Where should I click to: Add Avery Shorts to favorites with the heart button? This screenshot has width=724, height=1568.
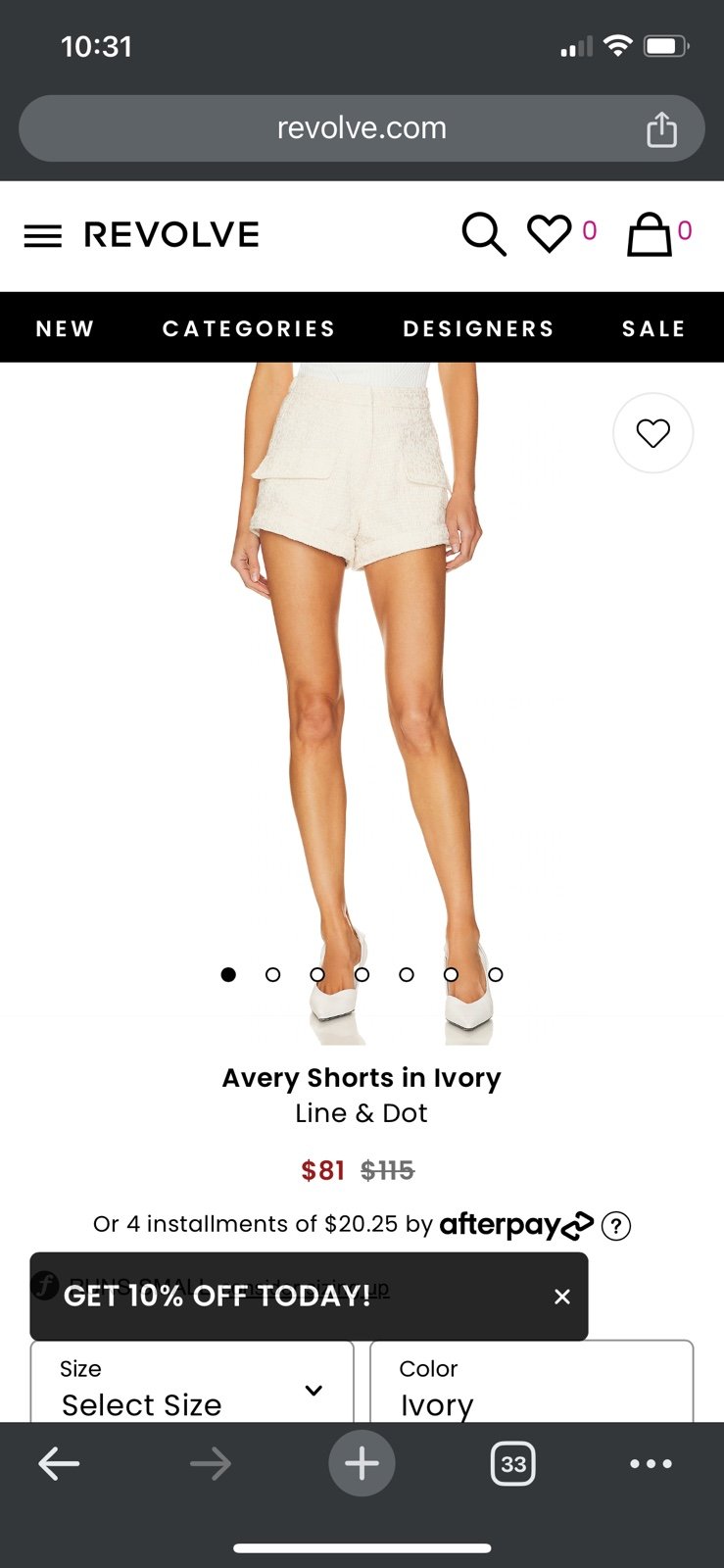click(x=653, y=432)
